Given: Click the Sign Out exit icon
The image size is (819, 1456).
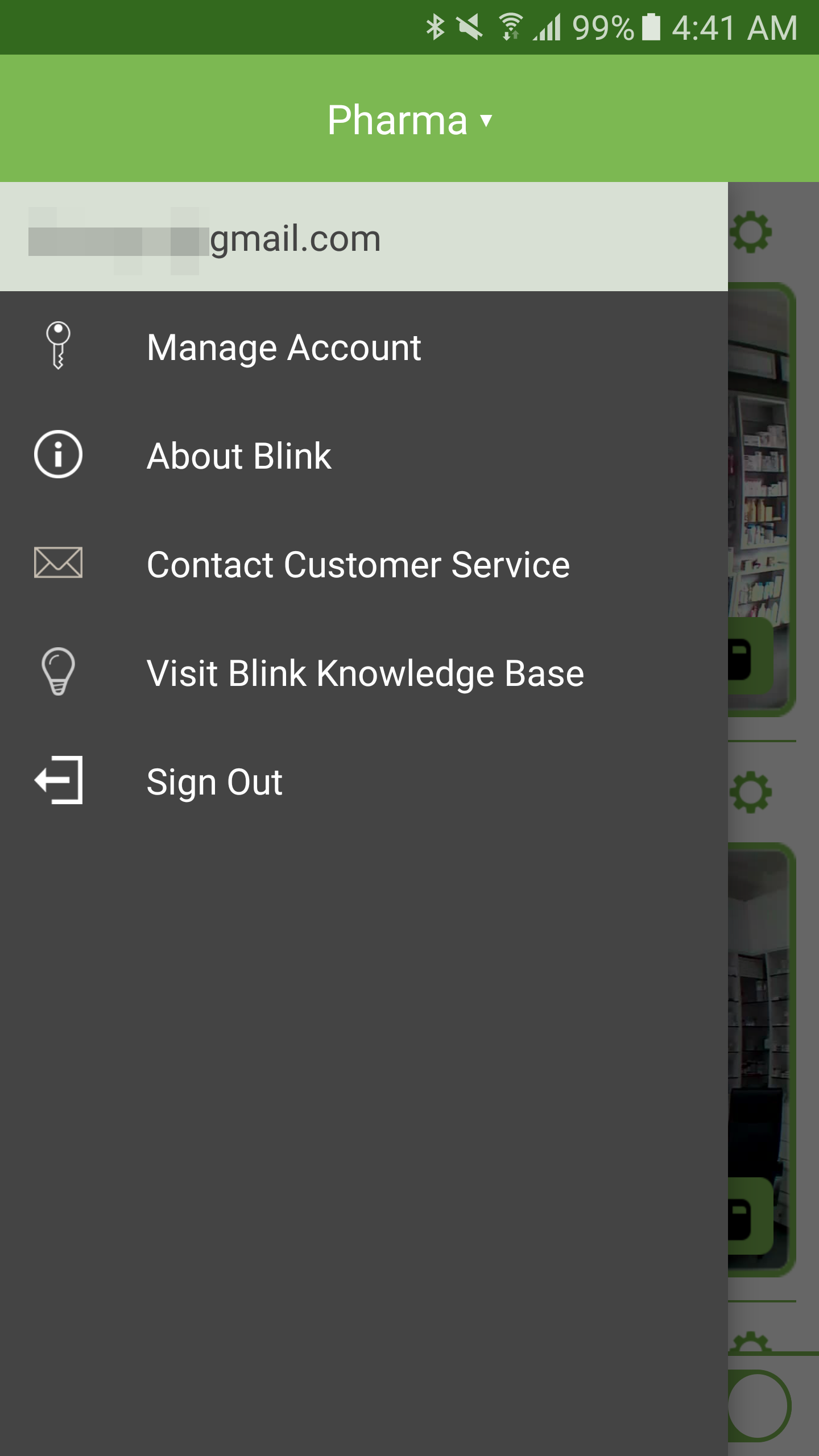Looking at the screenshot, I should point(57,780).
